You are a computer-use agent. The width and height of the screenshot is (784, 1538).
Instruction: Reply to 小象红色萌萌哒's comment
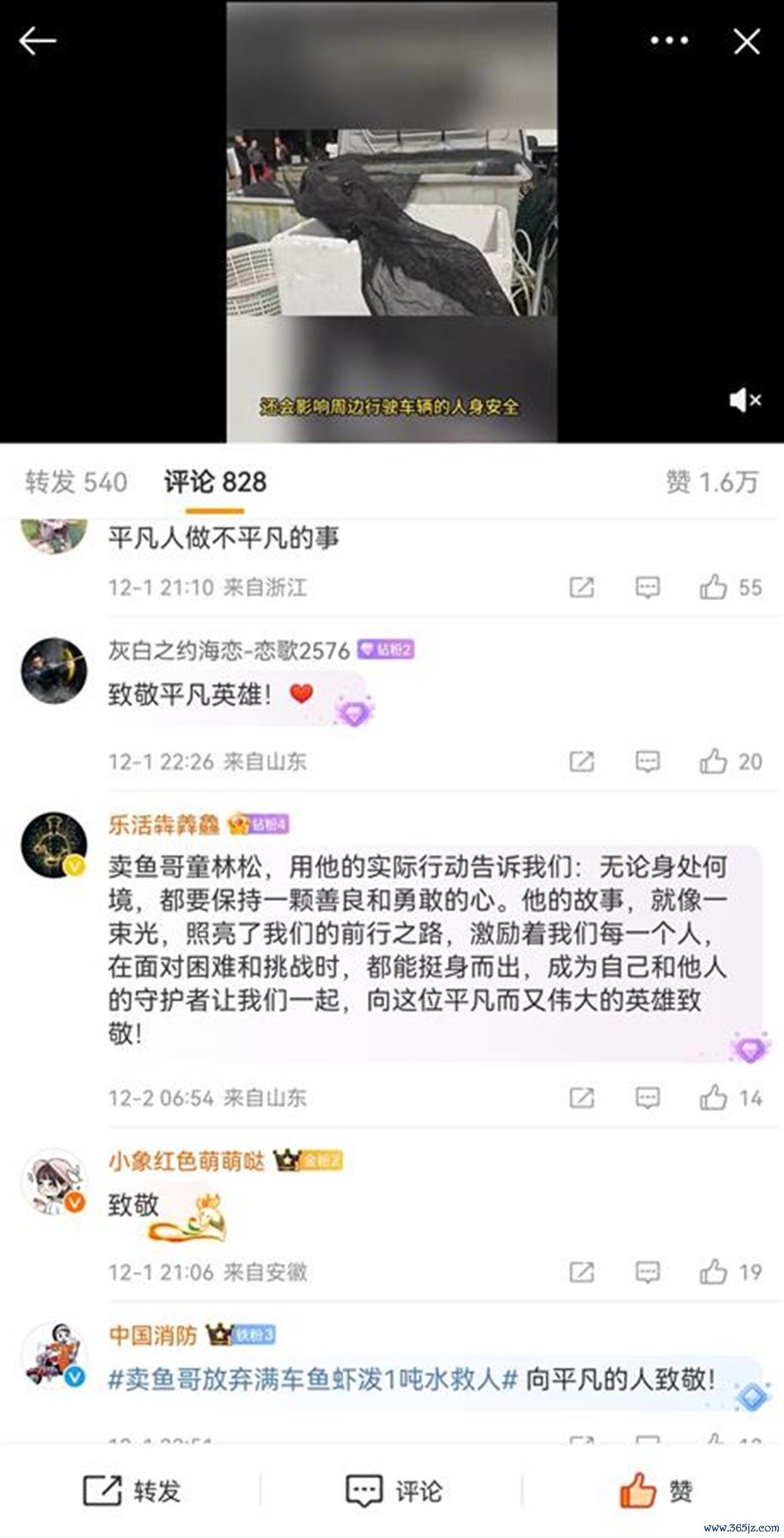tap(647, 1272)
